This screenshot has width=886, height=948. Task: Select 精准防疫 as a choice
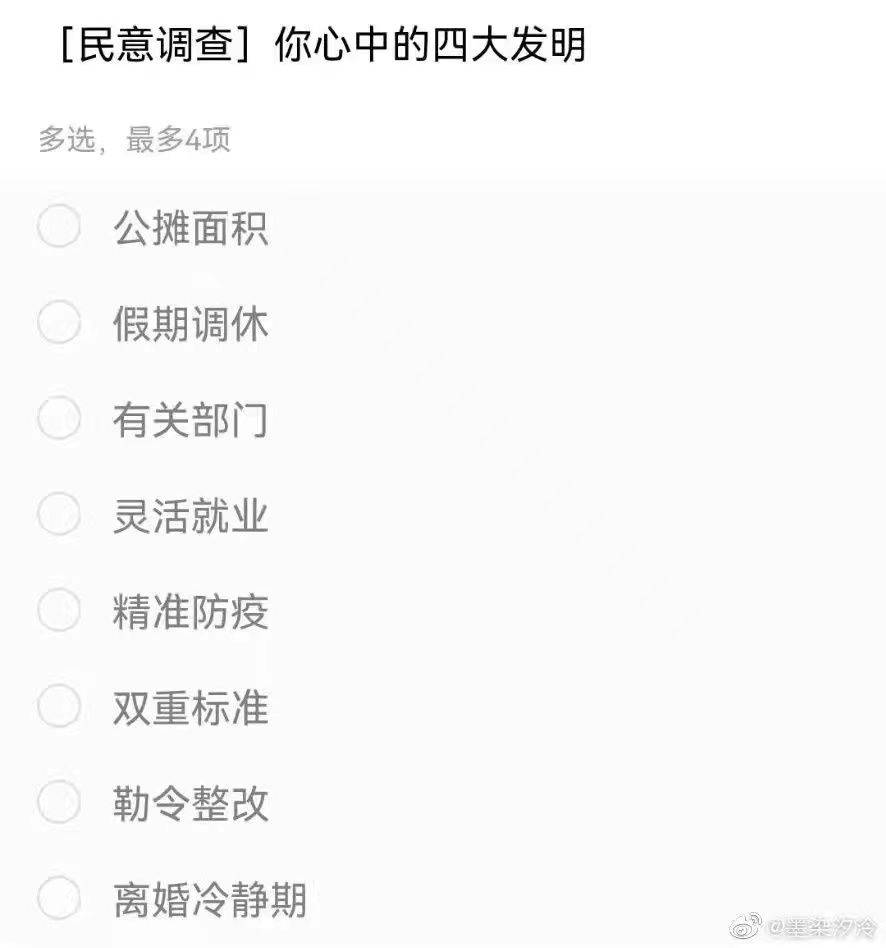58,610
